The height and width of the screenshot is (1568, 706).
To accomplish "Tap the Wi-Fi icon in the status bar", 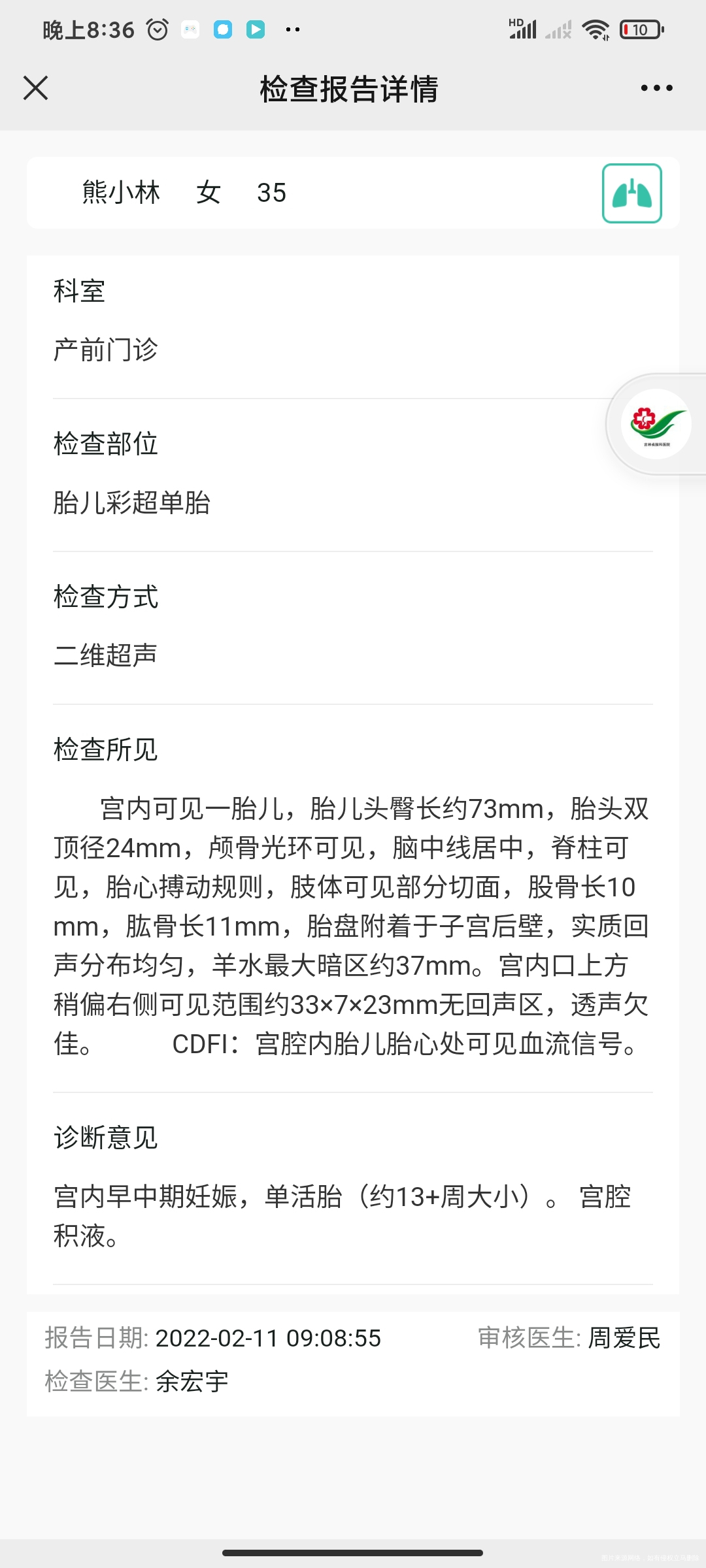I will [596, 29].
